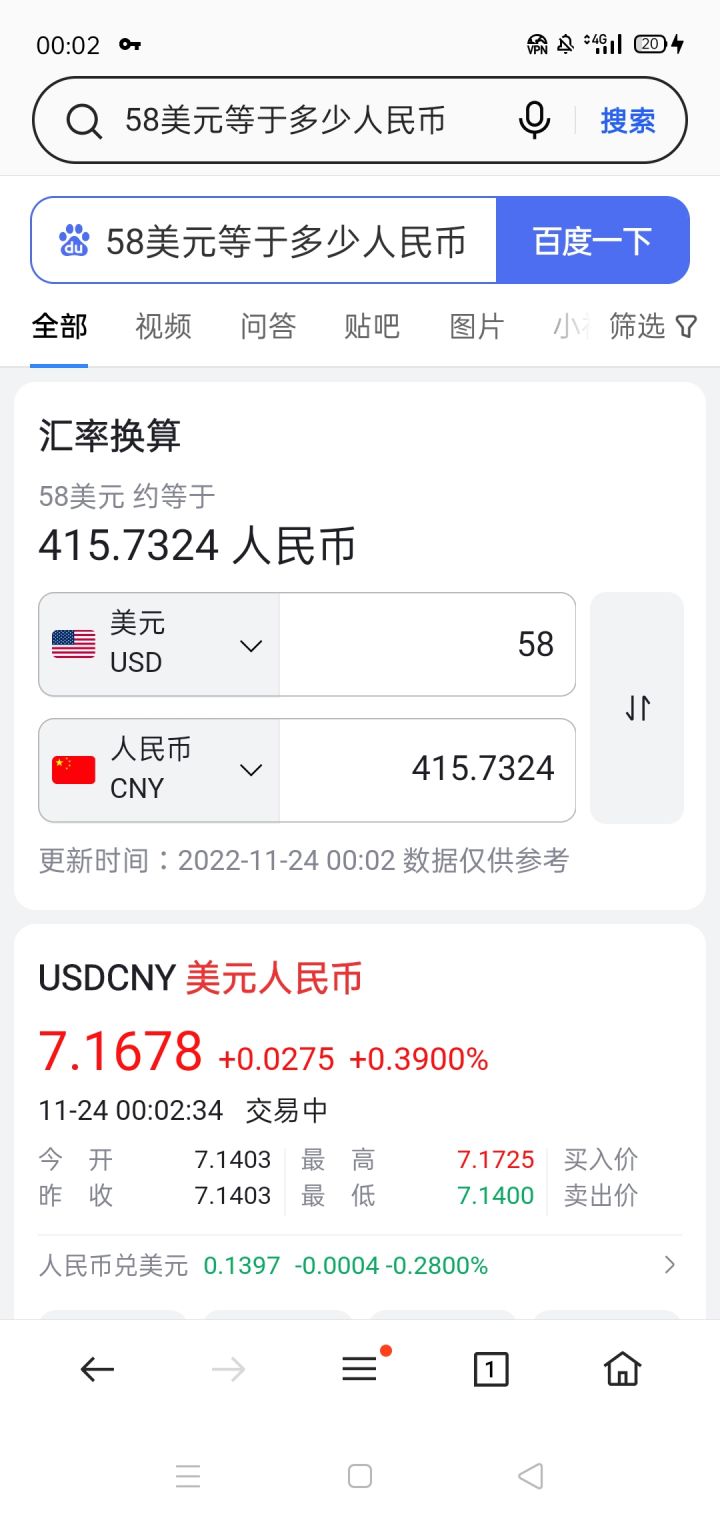Switch to the 视频 tab

click(163, 326)
